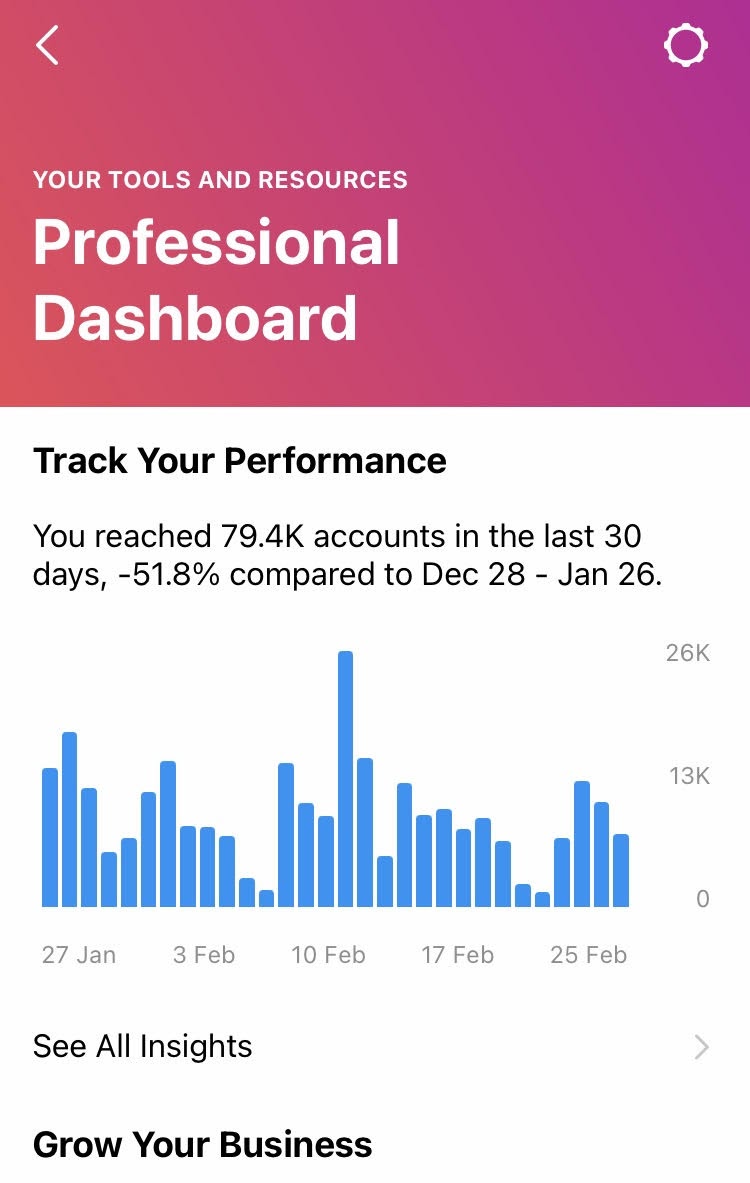The height and width of the screenshot is (1183, 750).
Task: Go back from Professional Dashboard
Action: click(47, 45)
